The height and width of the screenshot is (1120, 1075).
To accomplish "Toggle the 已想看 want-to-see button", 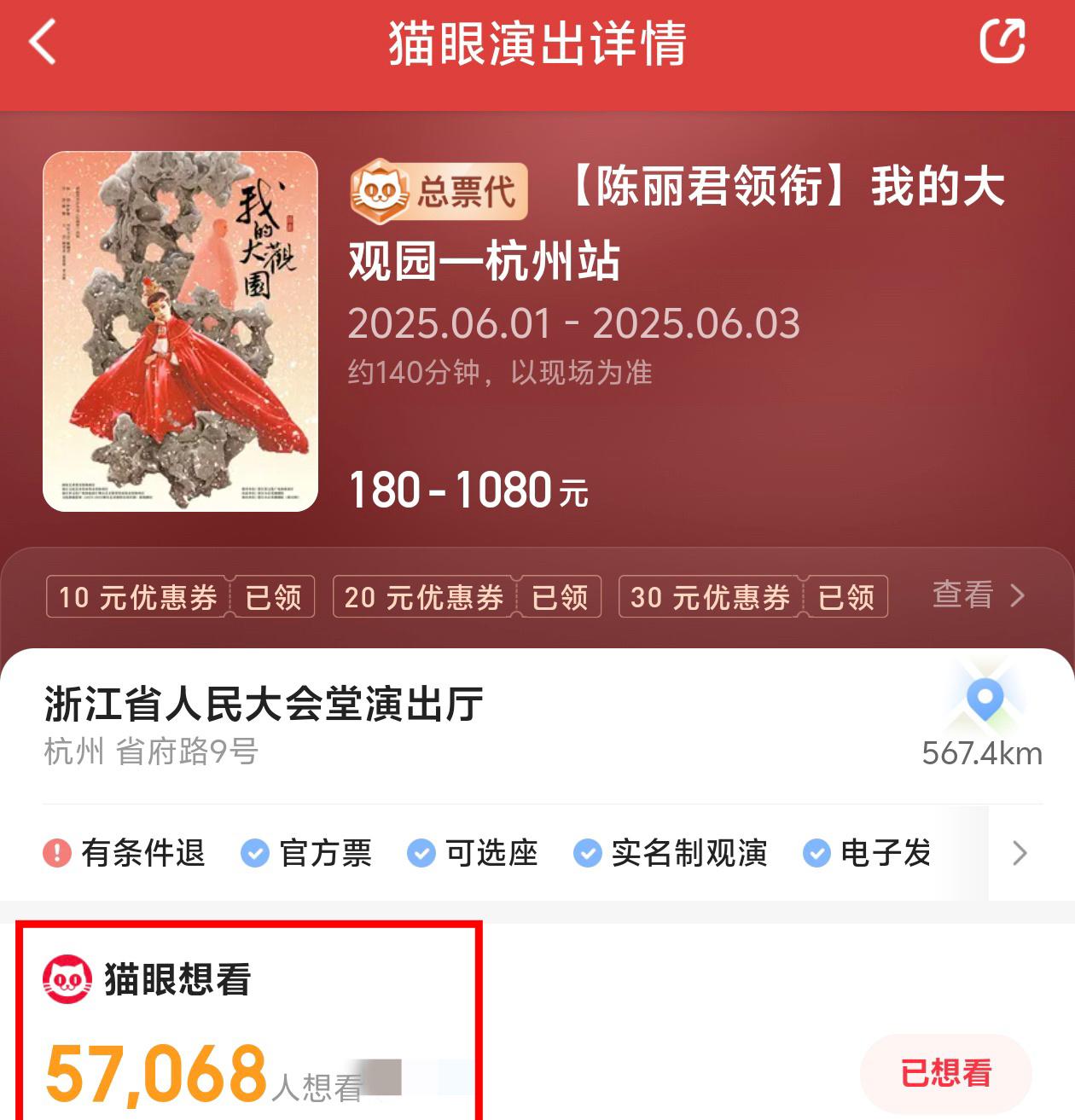I will (x=945, y=1072).
